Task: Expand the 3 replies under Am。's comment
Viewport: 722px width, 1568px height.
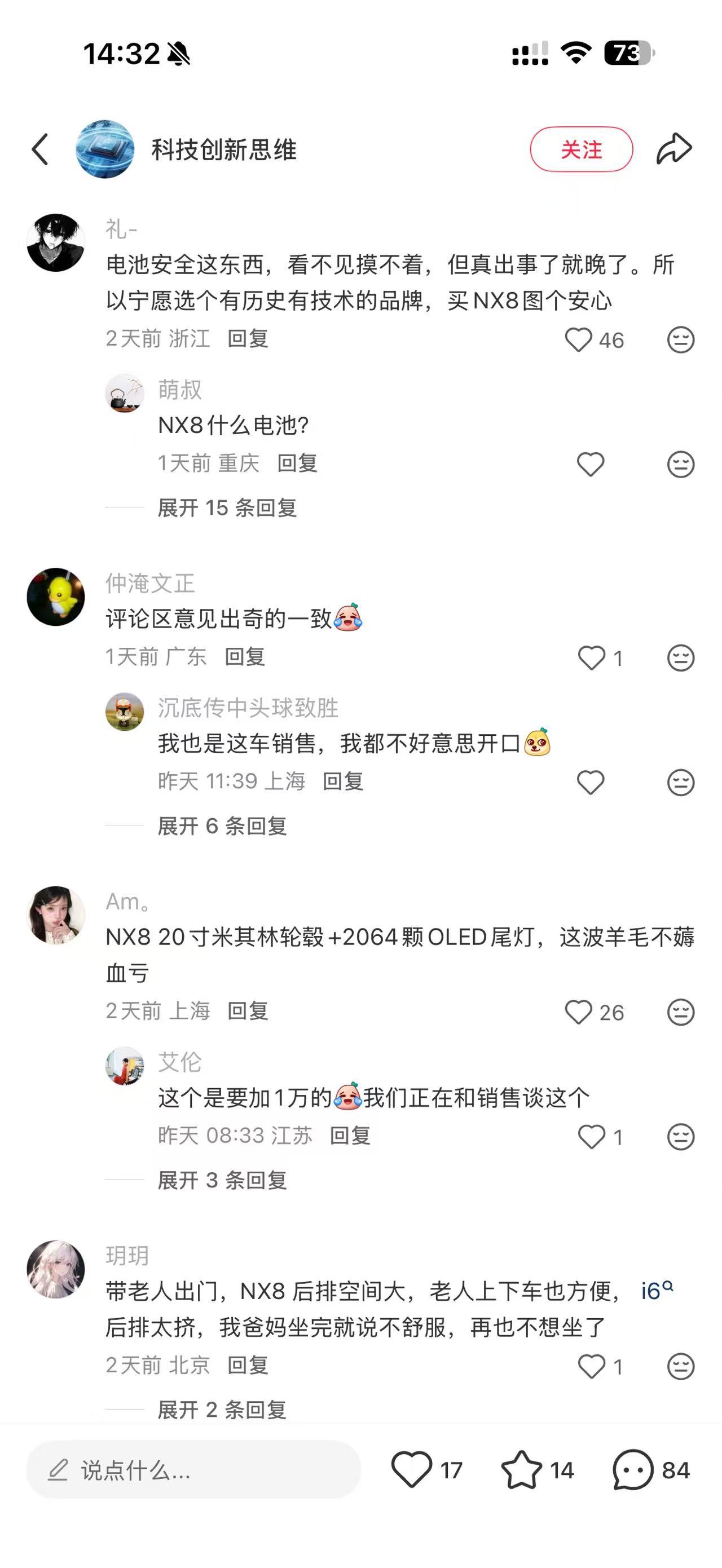Action: (x=222, y=1180)
